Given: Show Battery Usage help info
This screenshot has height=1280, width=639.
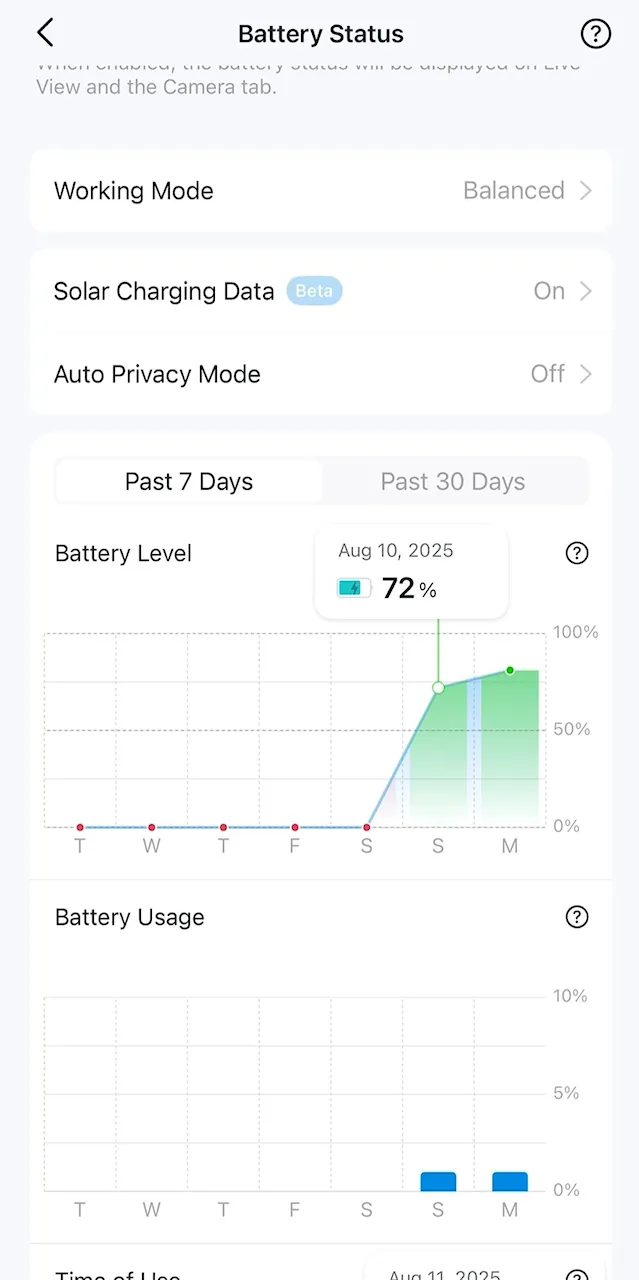Looking at the screenshot, I should tap(577, 917).
